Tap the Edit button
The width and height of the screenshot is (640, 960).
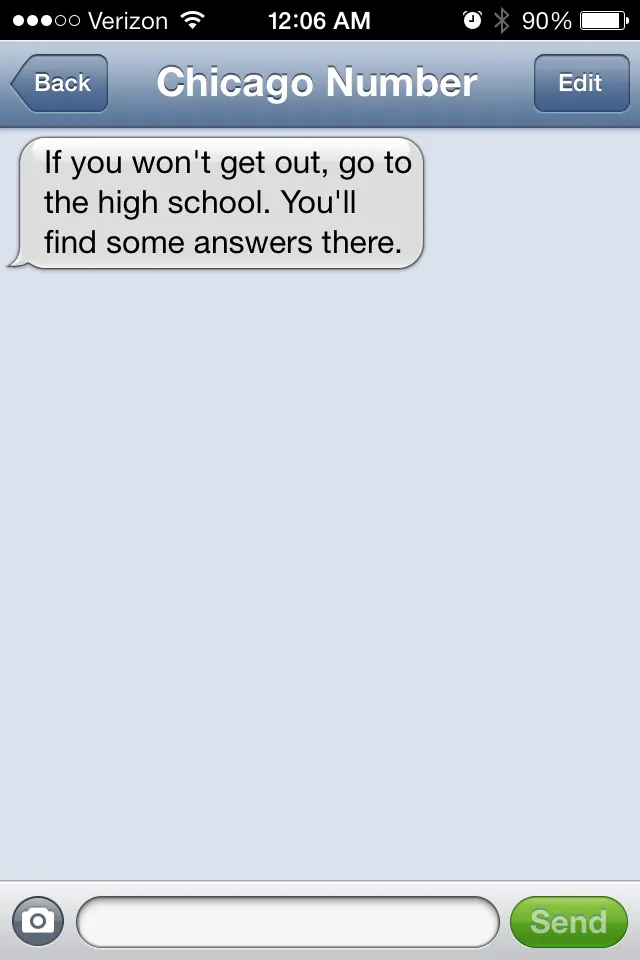pyautogui.click(x=579, y=83)
